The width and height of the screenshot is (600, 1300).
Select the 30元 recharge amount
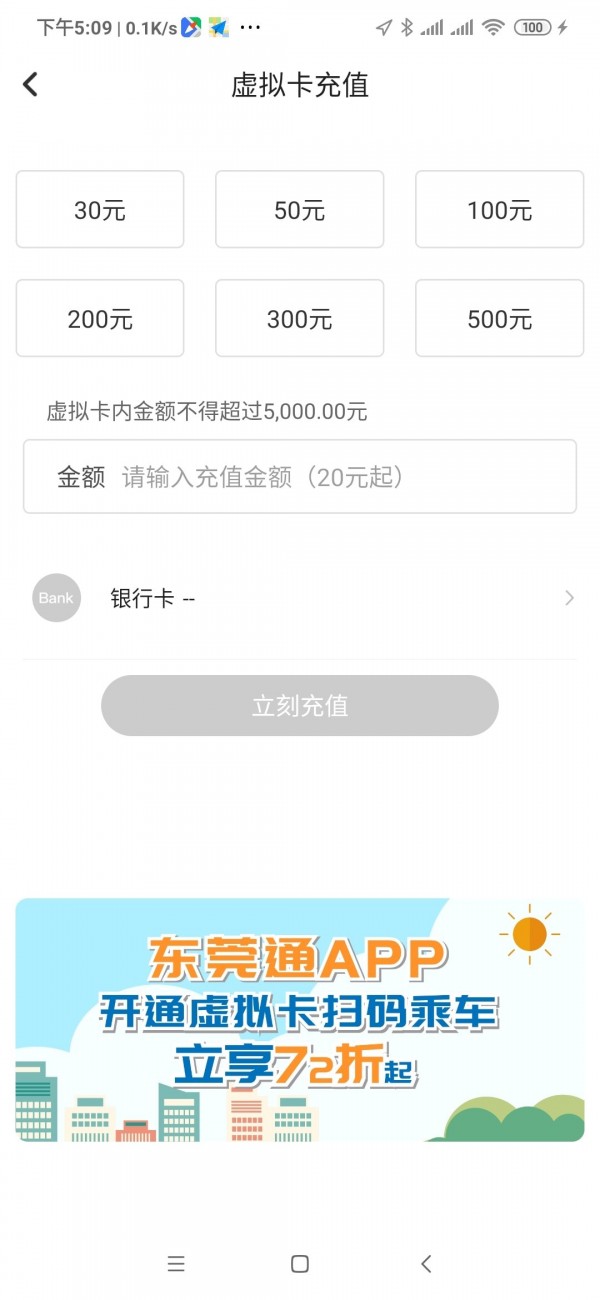tap(100, 210)
